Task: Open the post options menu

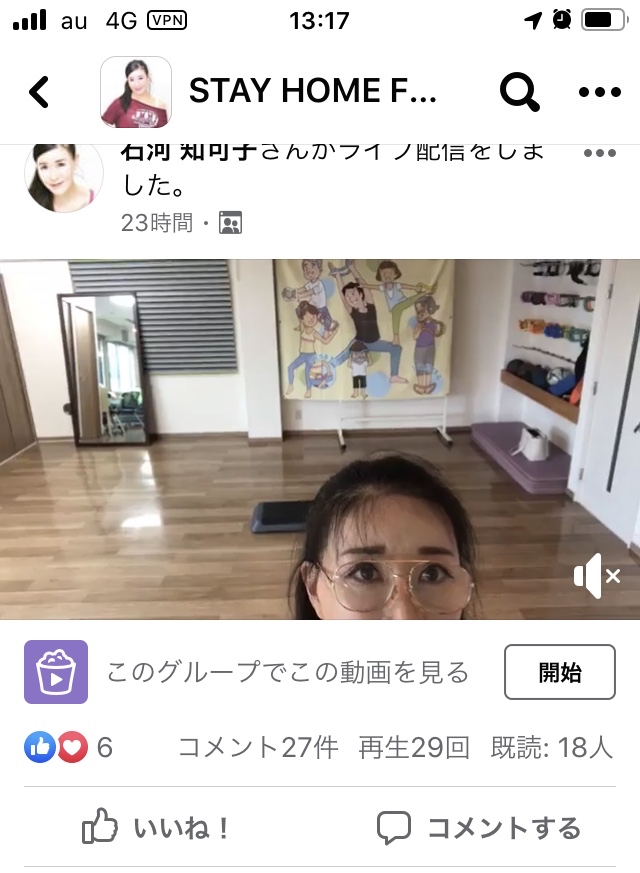Action: tap(600, 153)
